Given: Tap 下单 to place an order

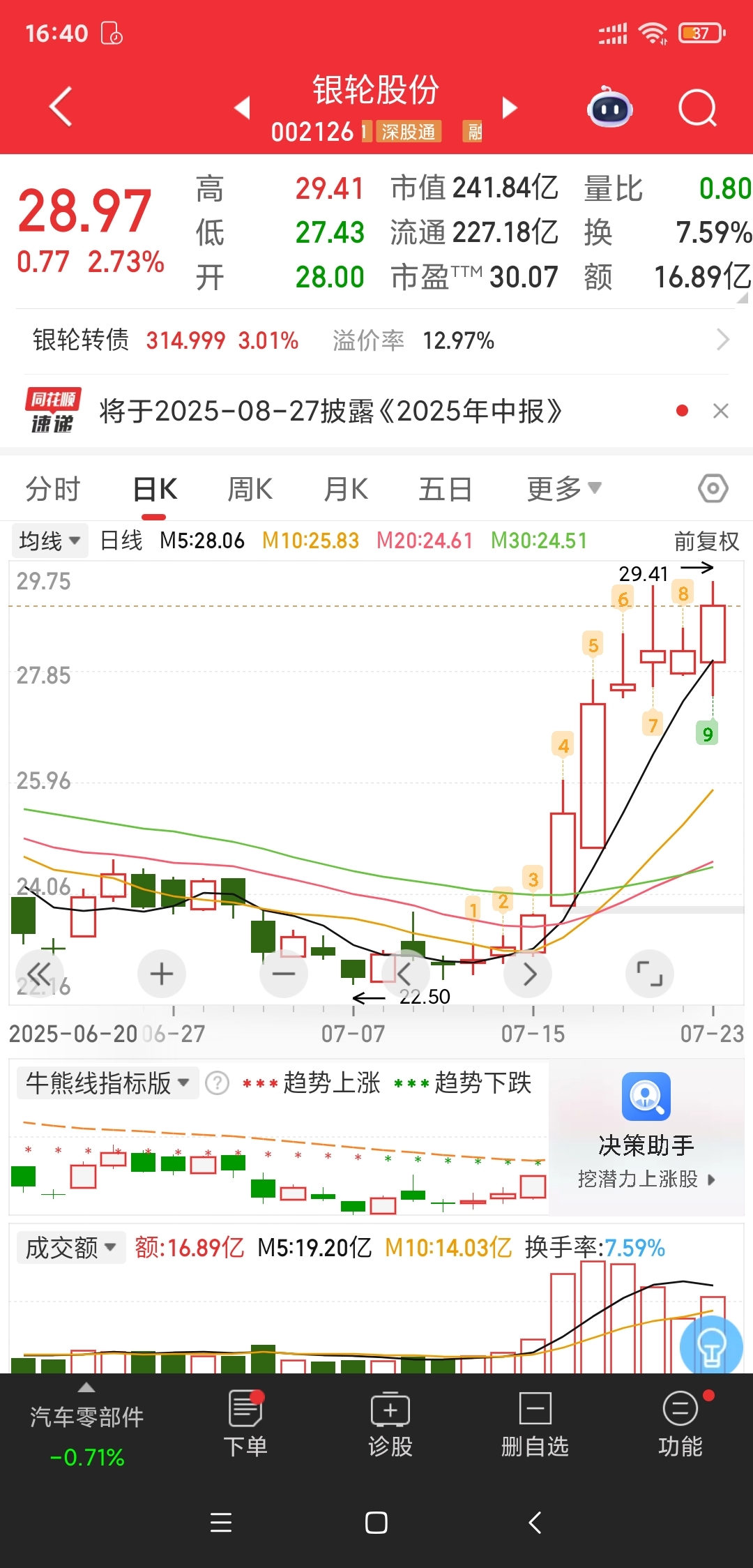Looking at the screenshot, I should [245, 1423].
